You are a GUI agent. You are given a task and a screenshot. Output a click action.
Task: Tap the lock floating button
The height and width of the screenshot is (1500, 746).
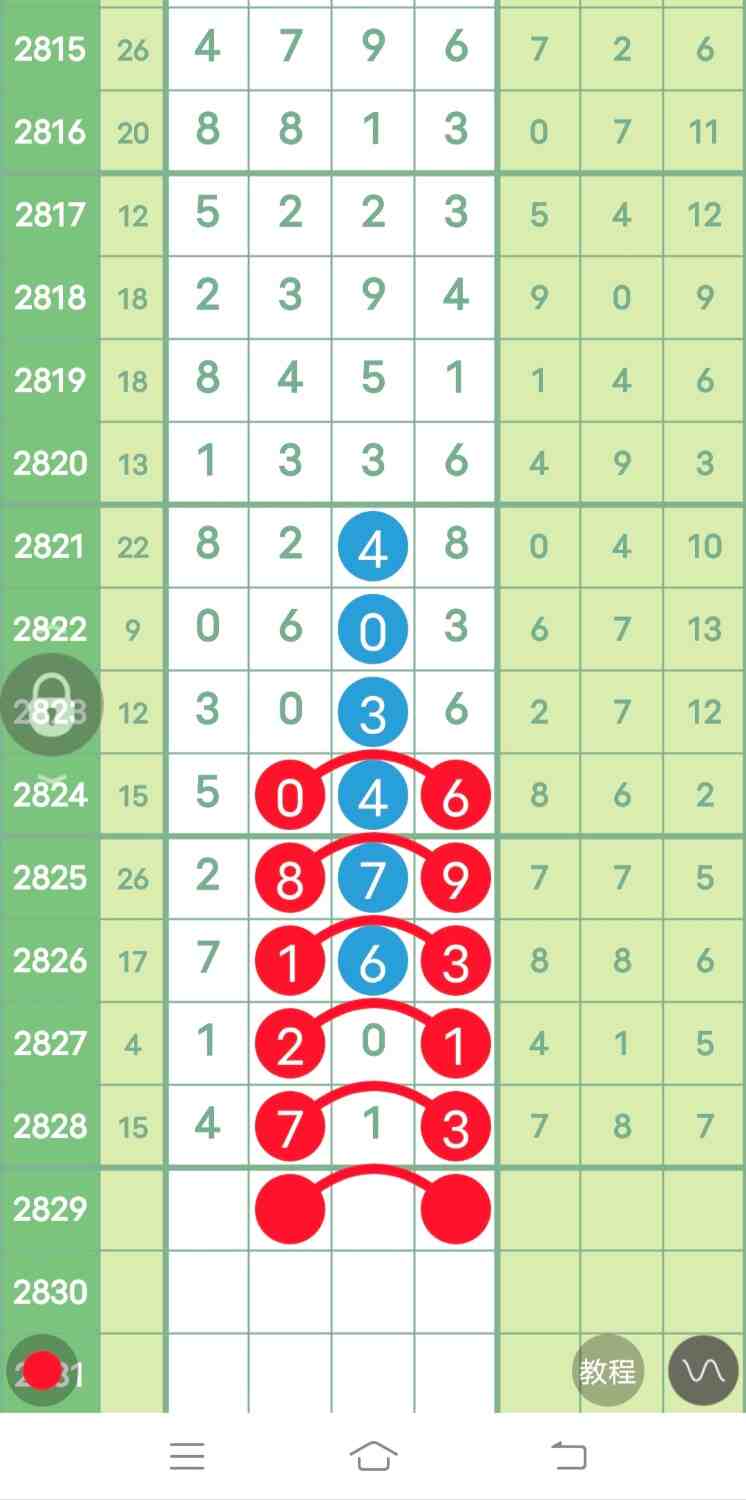(50, 705)
